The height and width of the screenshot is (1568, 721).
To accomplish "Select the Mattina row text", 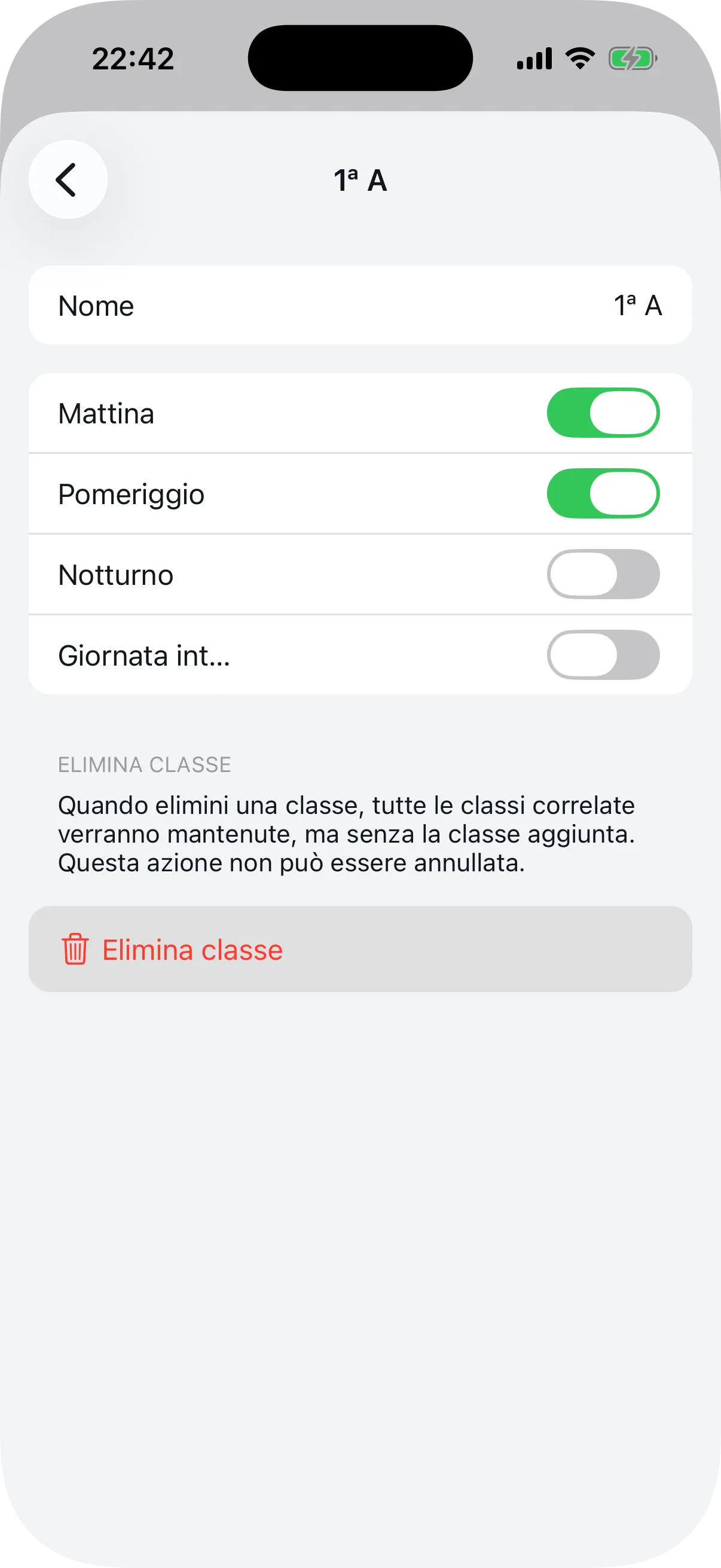I will pyautogui.click(x=105, y=413).
